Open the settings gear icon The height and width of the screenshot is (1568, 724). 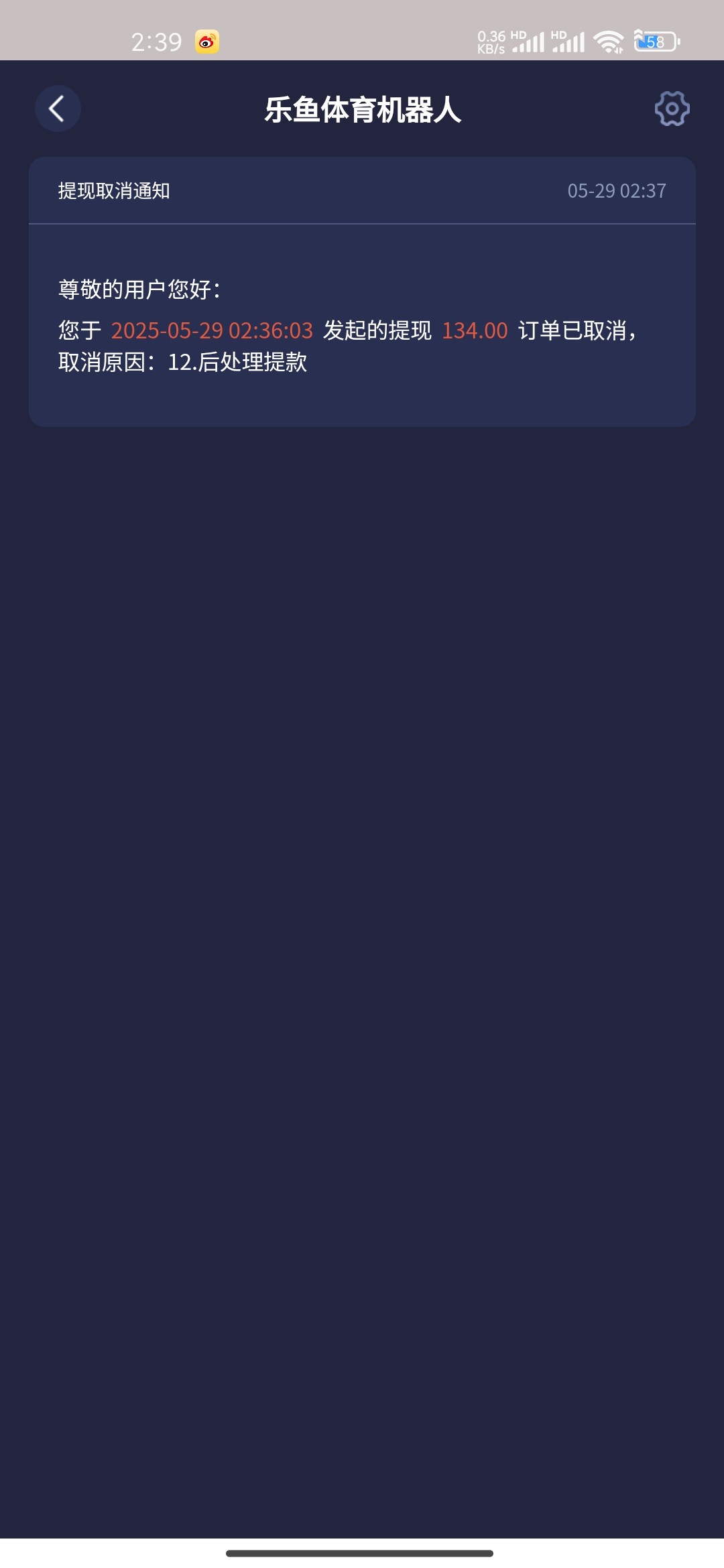(x=672, y=109)
